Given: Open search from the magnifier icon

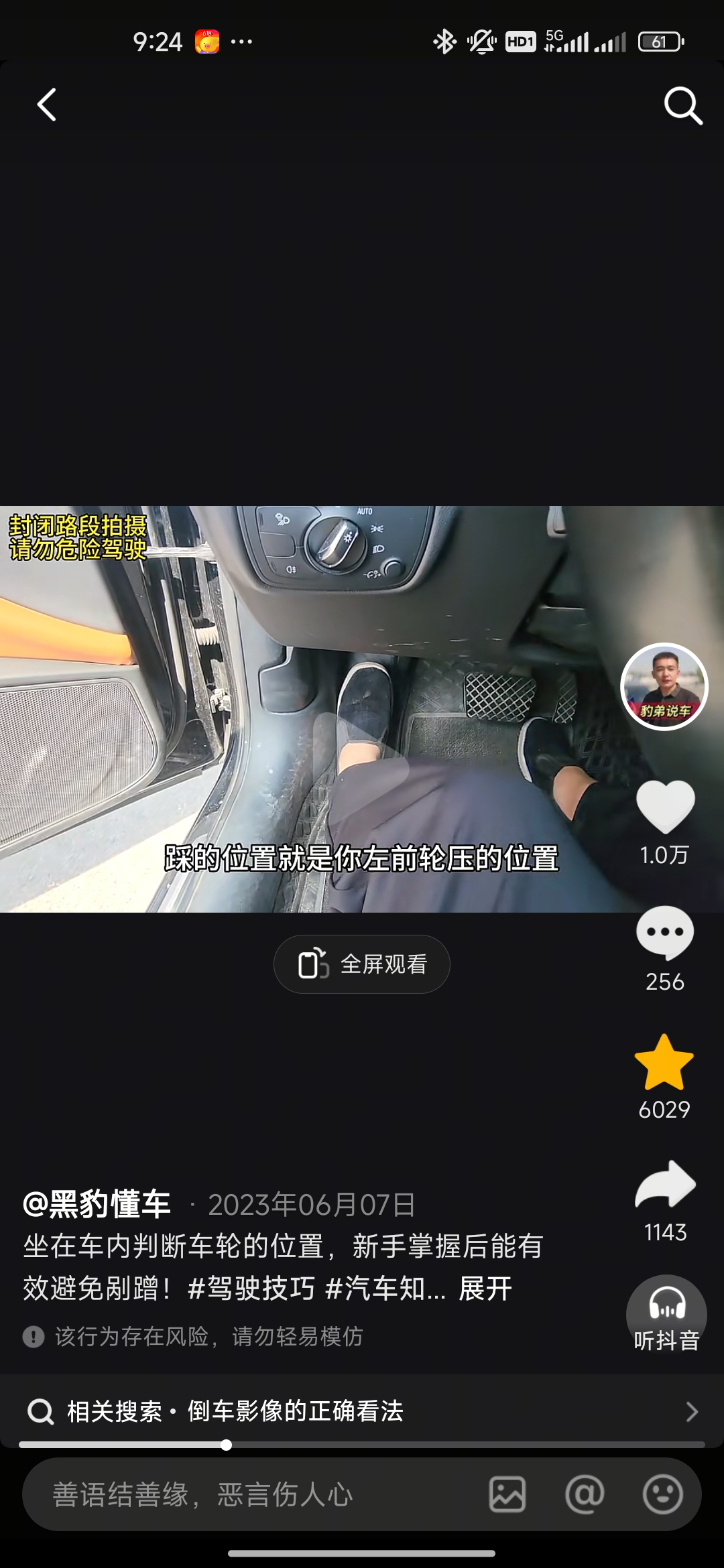Looking at the screenshot, I should (681, 105).
